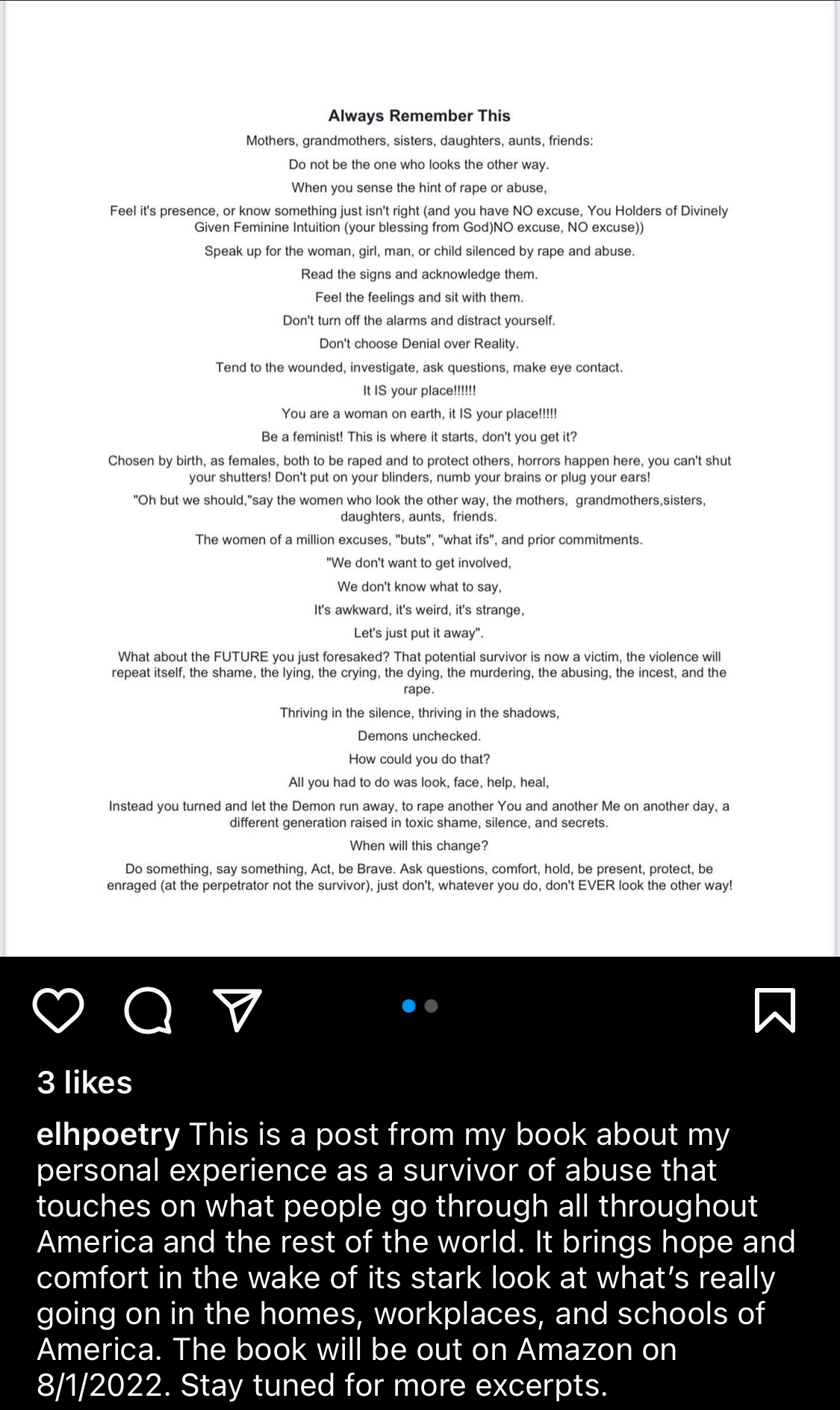840x1410 pixels.
Task: Open the elhpoetry profile from the caption
Action: tap(108, 1134)
